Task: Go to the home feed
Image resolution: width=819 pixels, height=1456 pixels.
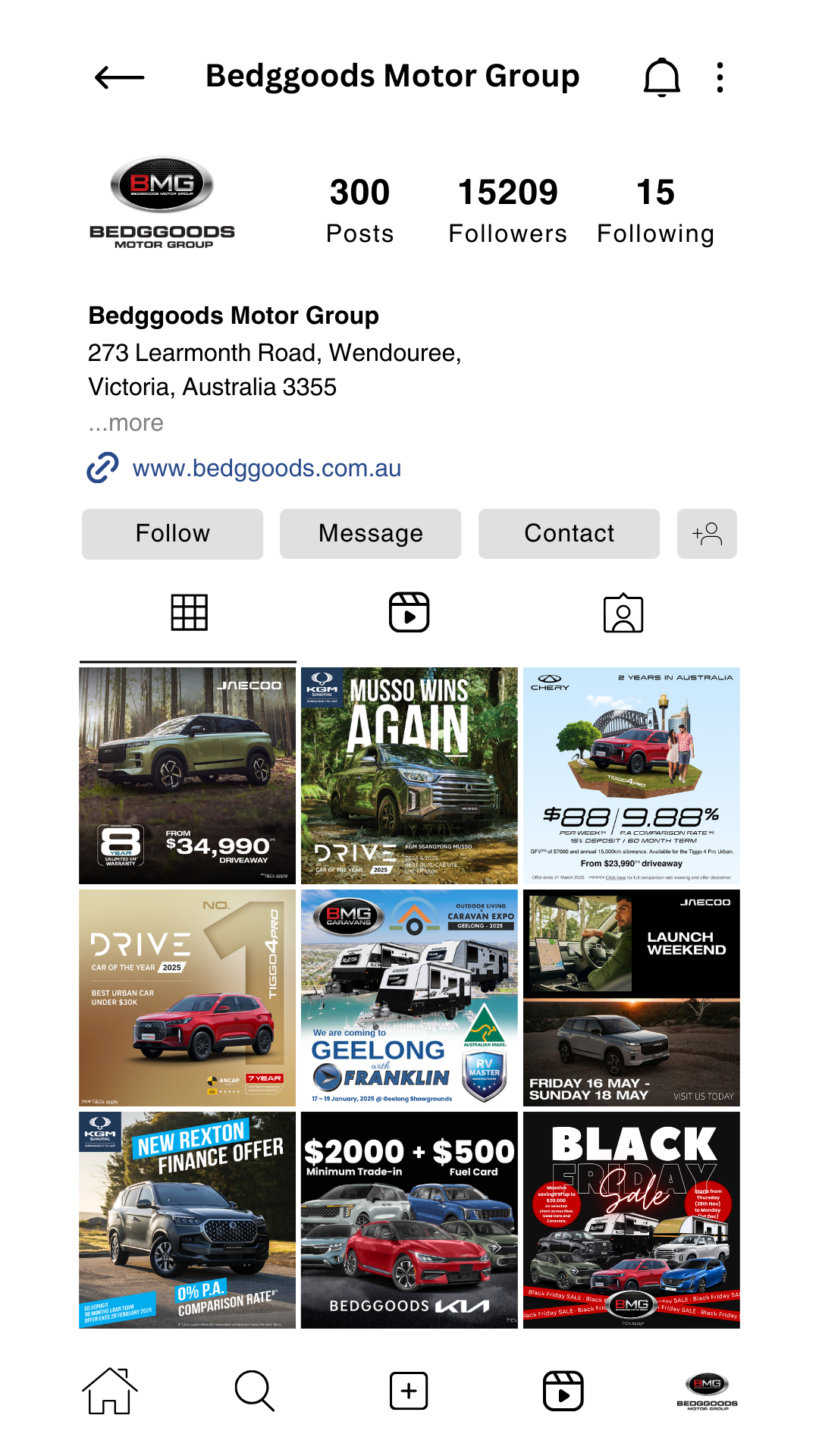Action: pos(110,1391)
